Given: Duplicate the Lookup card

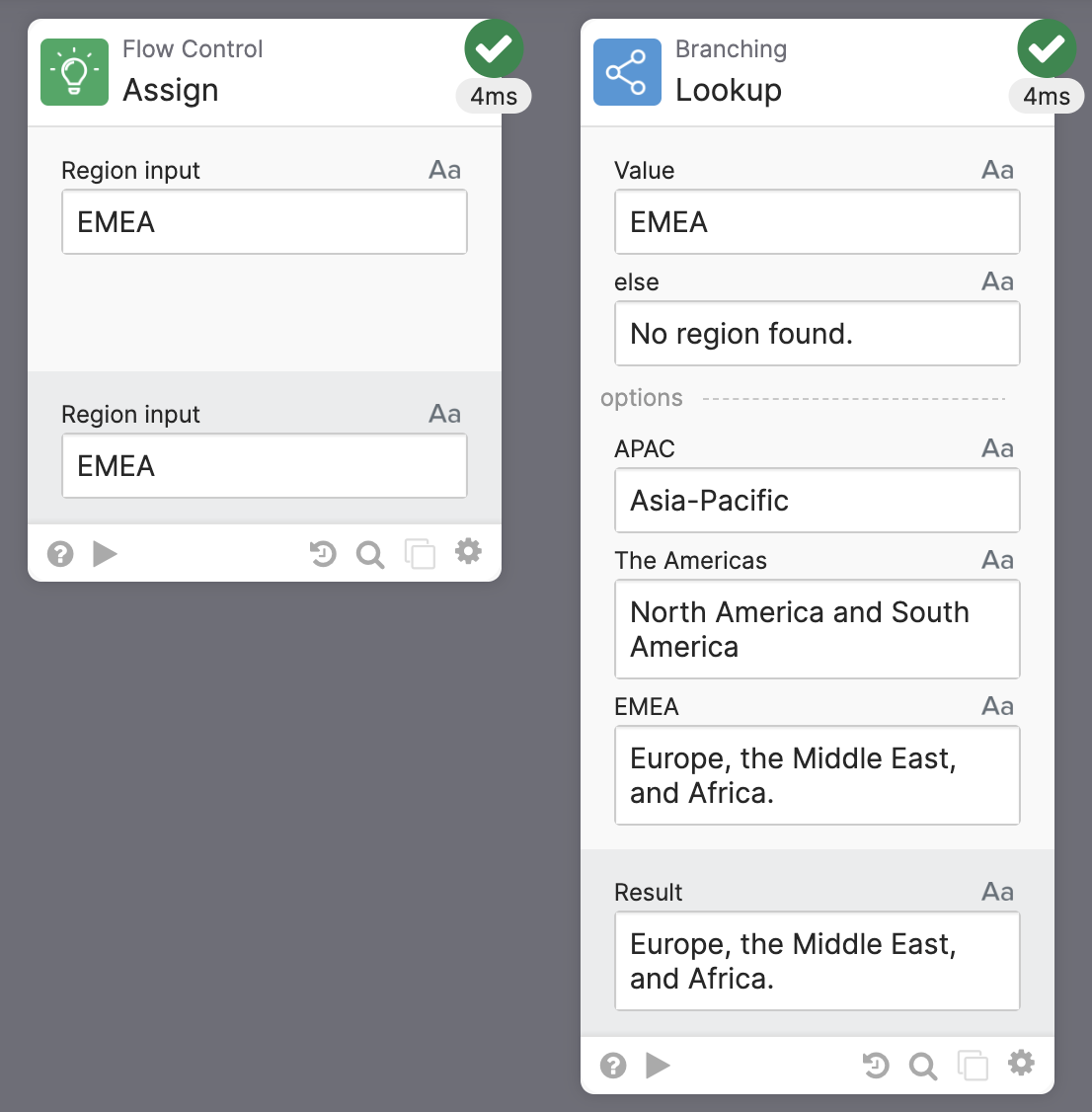Looking at the screenshot, I should 973,1066.
